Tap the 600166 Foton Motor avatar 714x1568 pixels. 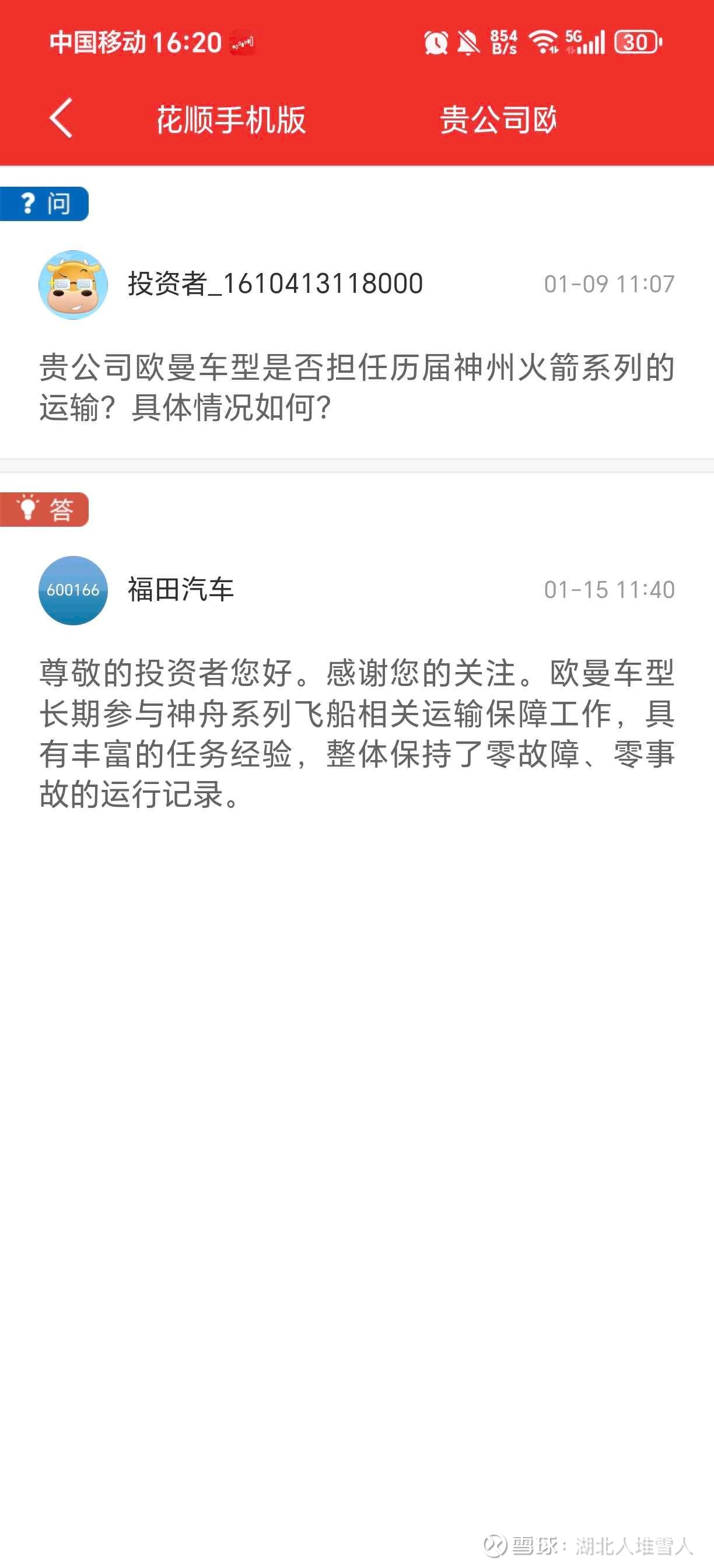click(x=73, y=590)
